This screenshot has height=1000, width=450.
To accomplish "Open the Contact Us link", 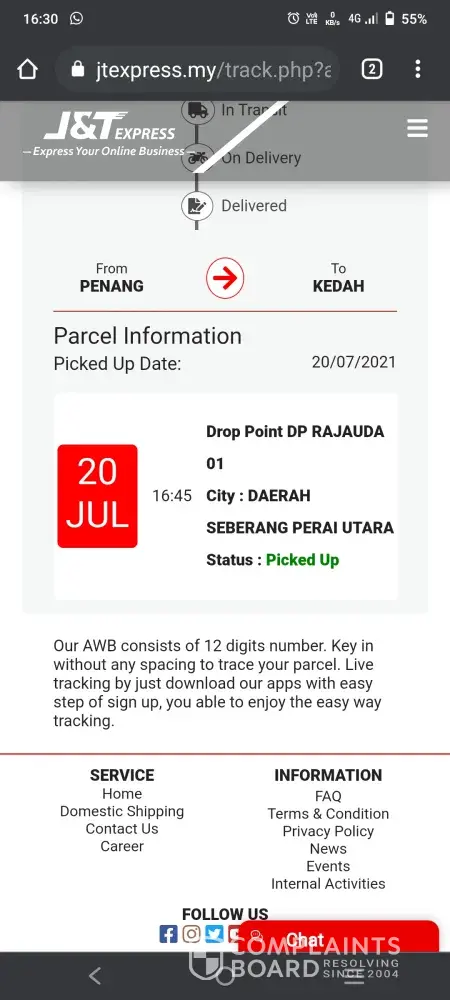I will (x=122, y=829).
